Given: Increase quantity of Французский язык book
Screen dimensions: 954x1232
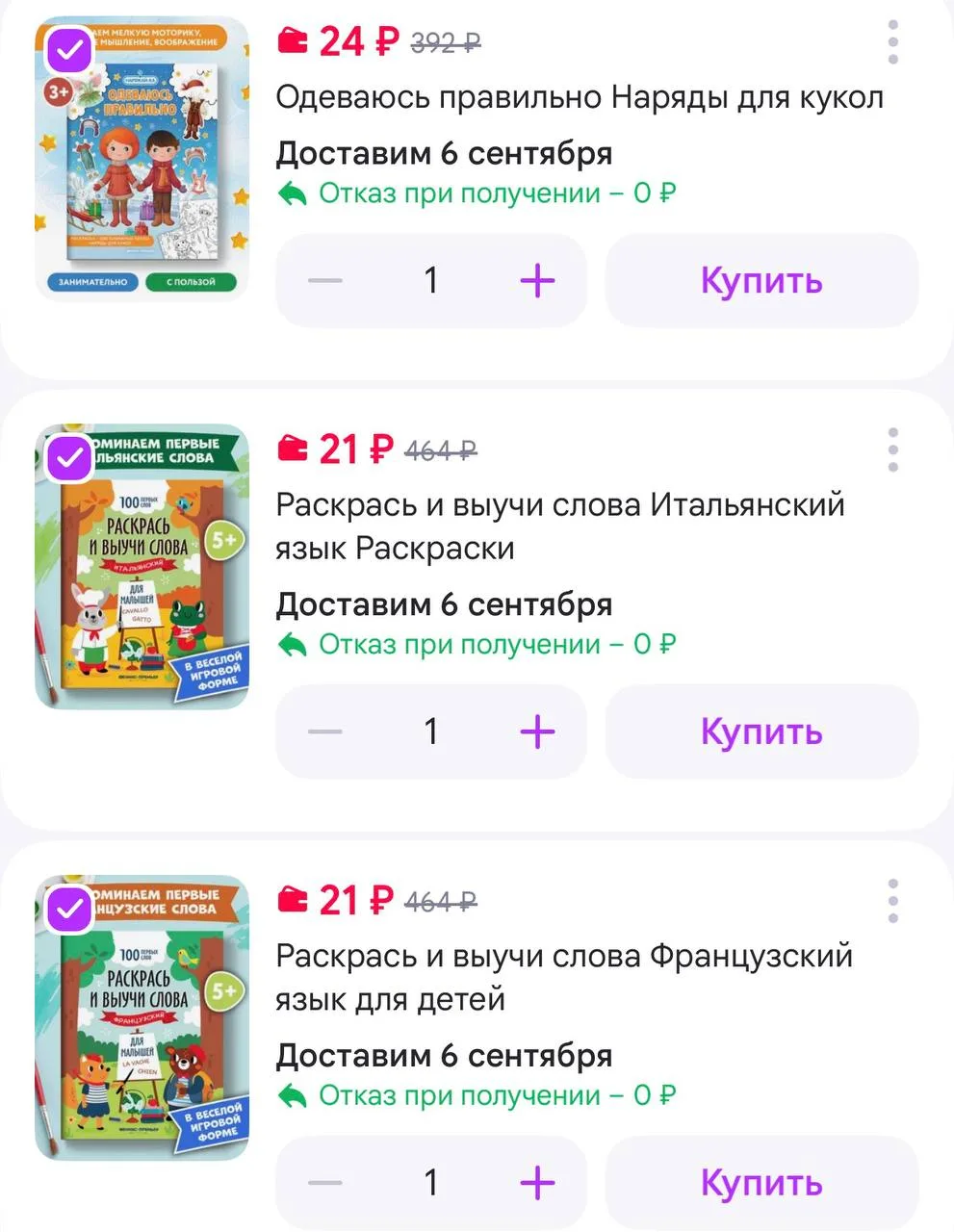Looking at the screenshot, I should [x=537, y=1183].
